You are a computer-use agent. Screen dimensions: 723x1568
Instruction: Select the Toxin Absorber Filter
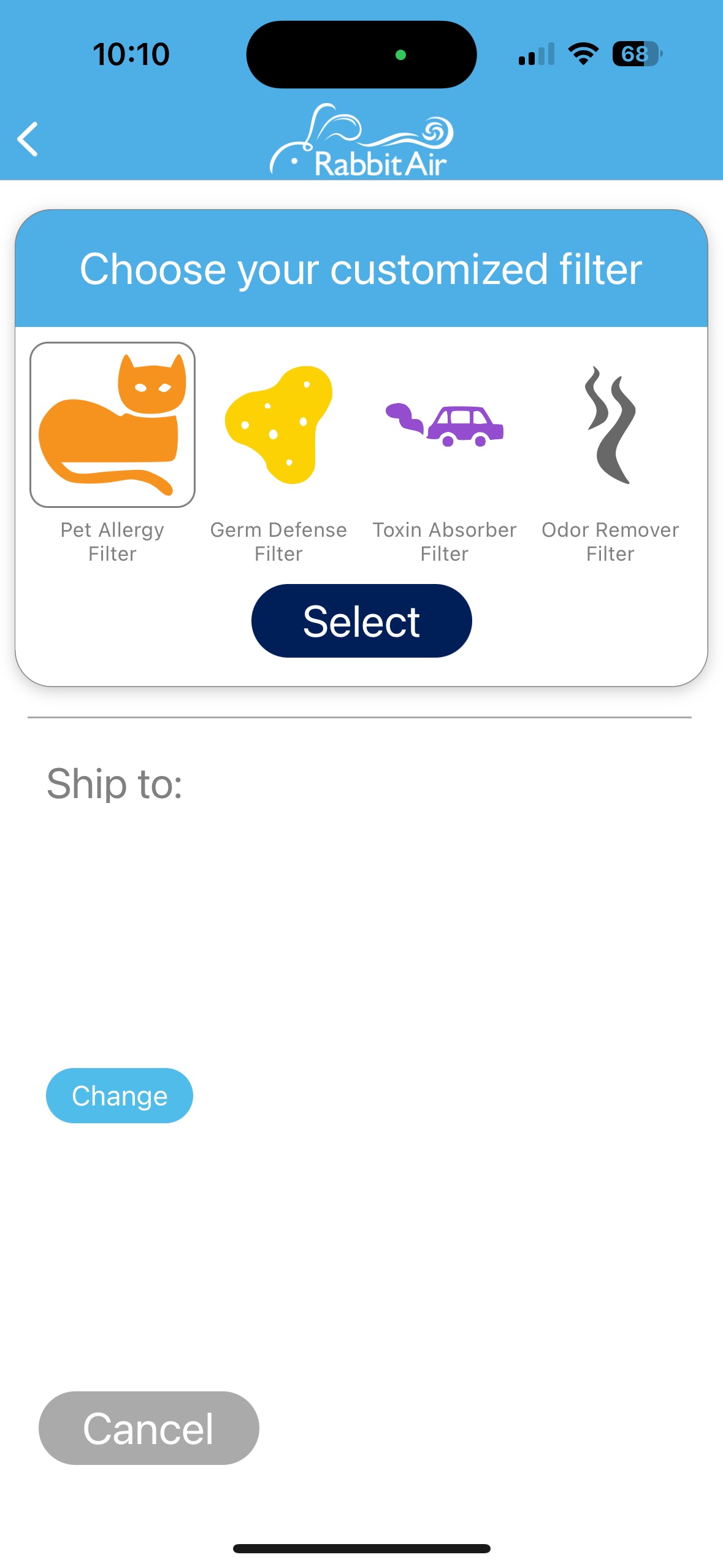coord(445,425)
